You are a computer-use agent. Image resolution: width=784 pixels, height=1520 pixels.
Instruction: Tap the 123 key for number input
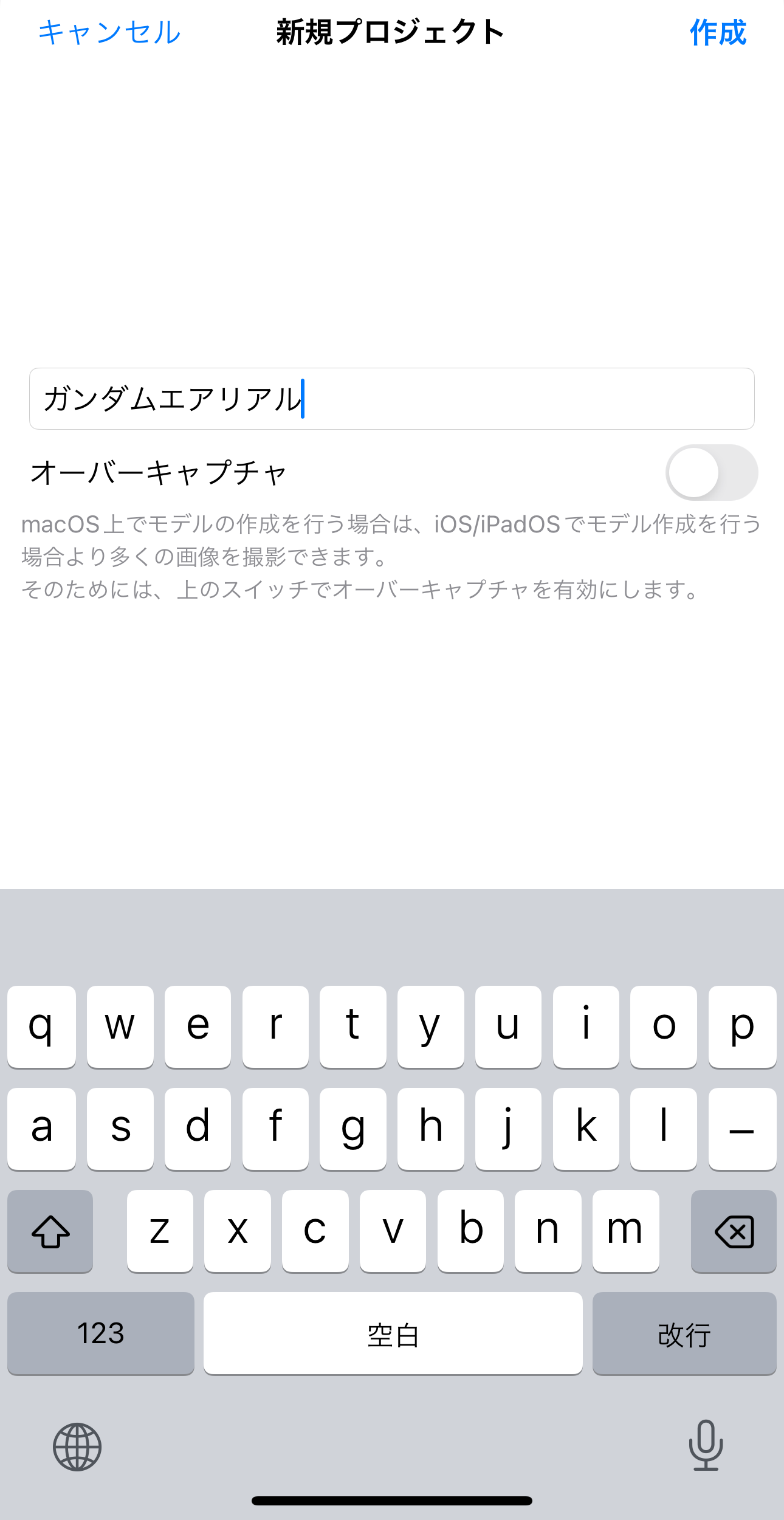(x=100, y=1334)
